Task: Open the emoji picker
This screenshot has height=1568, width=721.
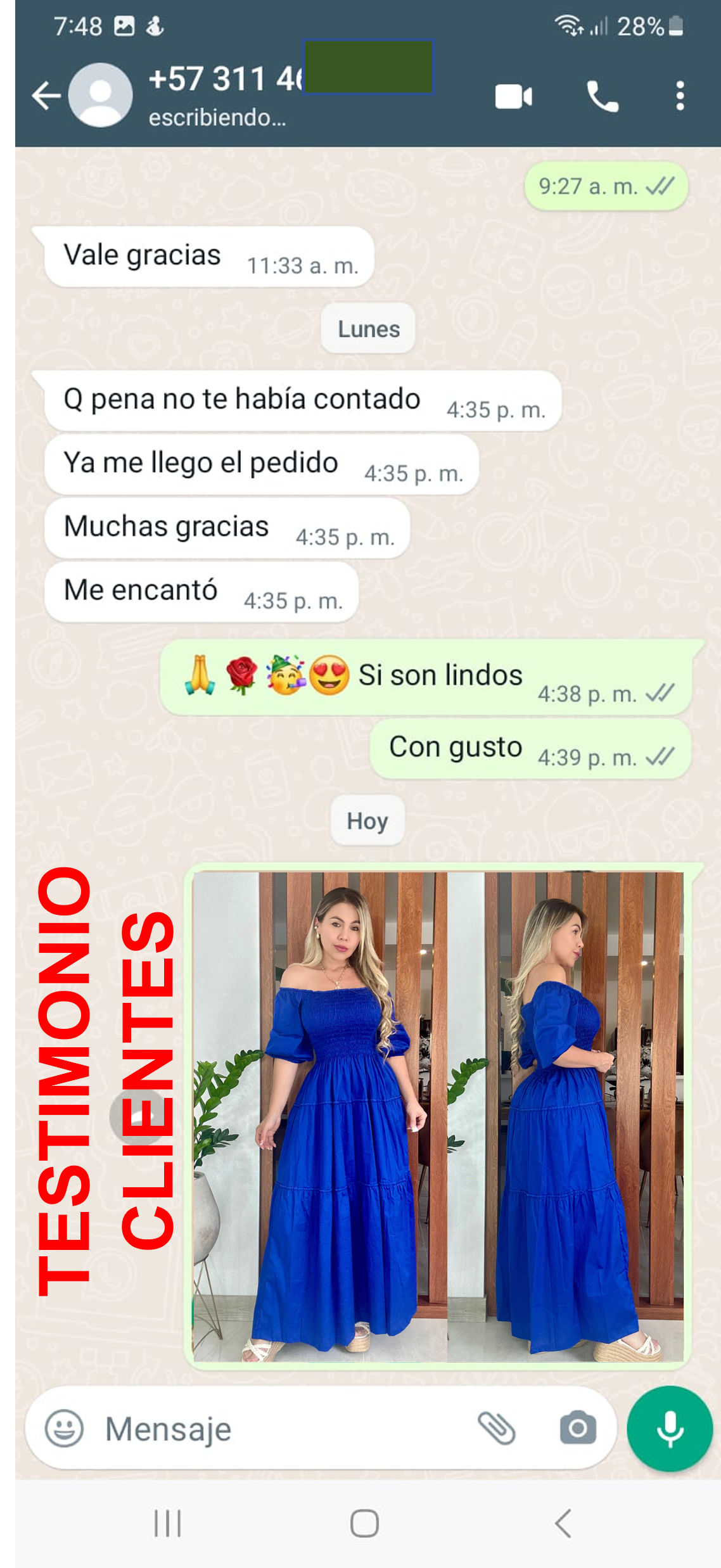Action: click(x=64, y=1429)
